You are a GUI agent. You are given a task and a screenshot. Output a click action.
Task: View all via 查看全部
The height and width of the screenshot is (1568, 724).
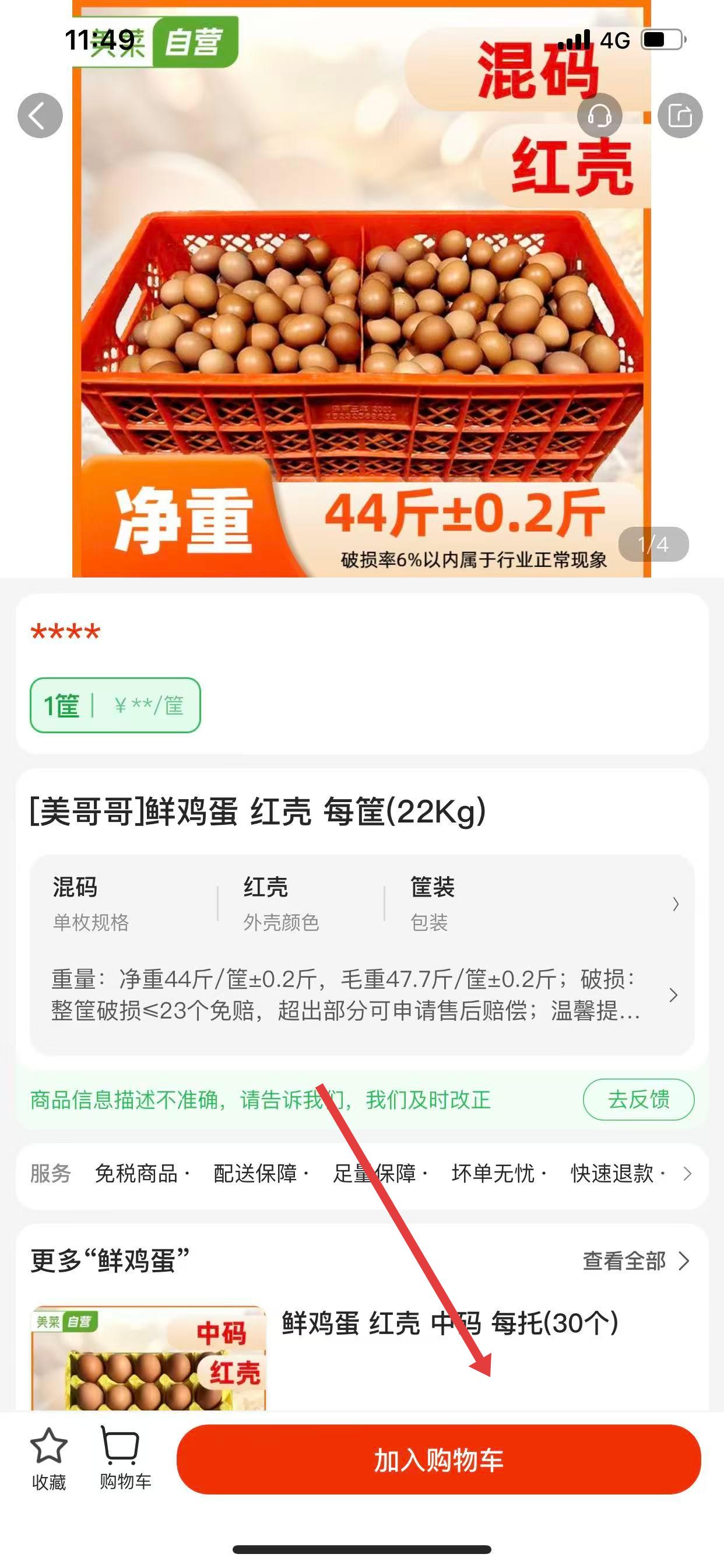click(636, 1261)
